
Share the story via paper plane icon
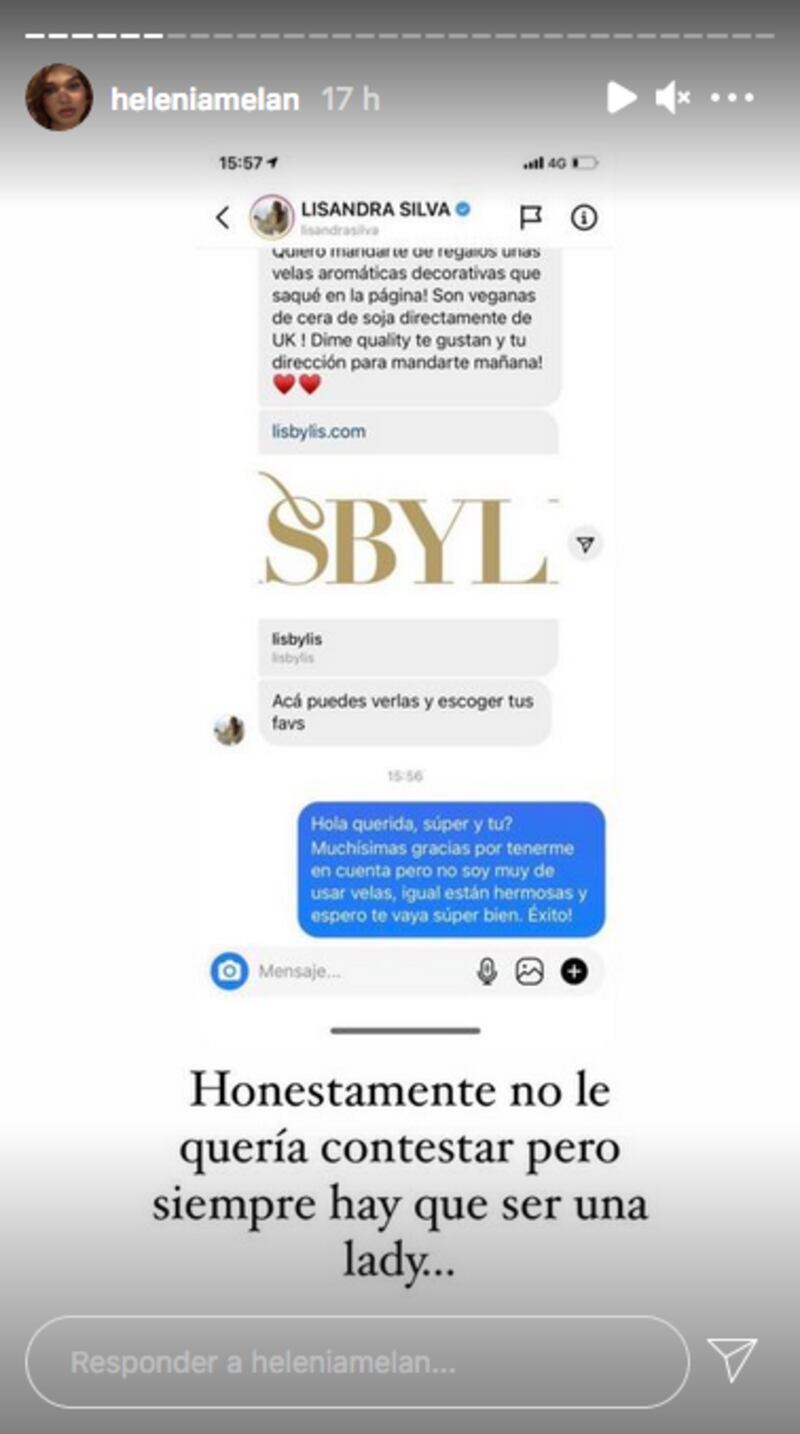[732, 1360]
